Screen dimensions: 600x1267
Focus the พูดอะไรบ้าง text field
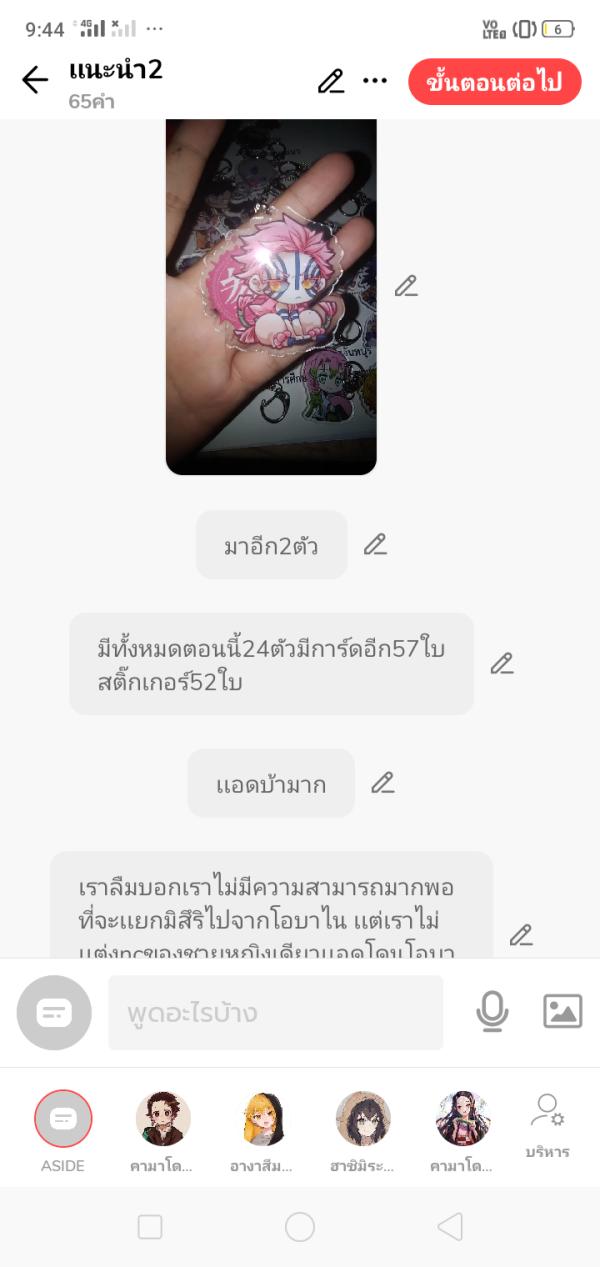[x=275, y=1013]
